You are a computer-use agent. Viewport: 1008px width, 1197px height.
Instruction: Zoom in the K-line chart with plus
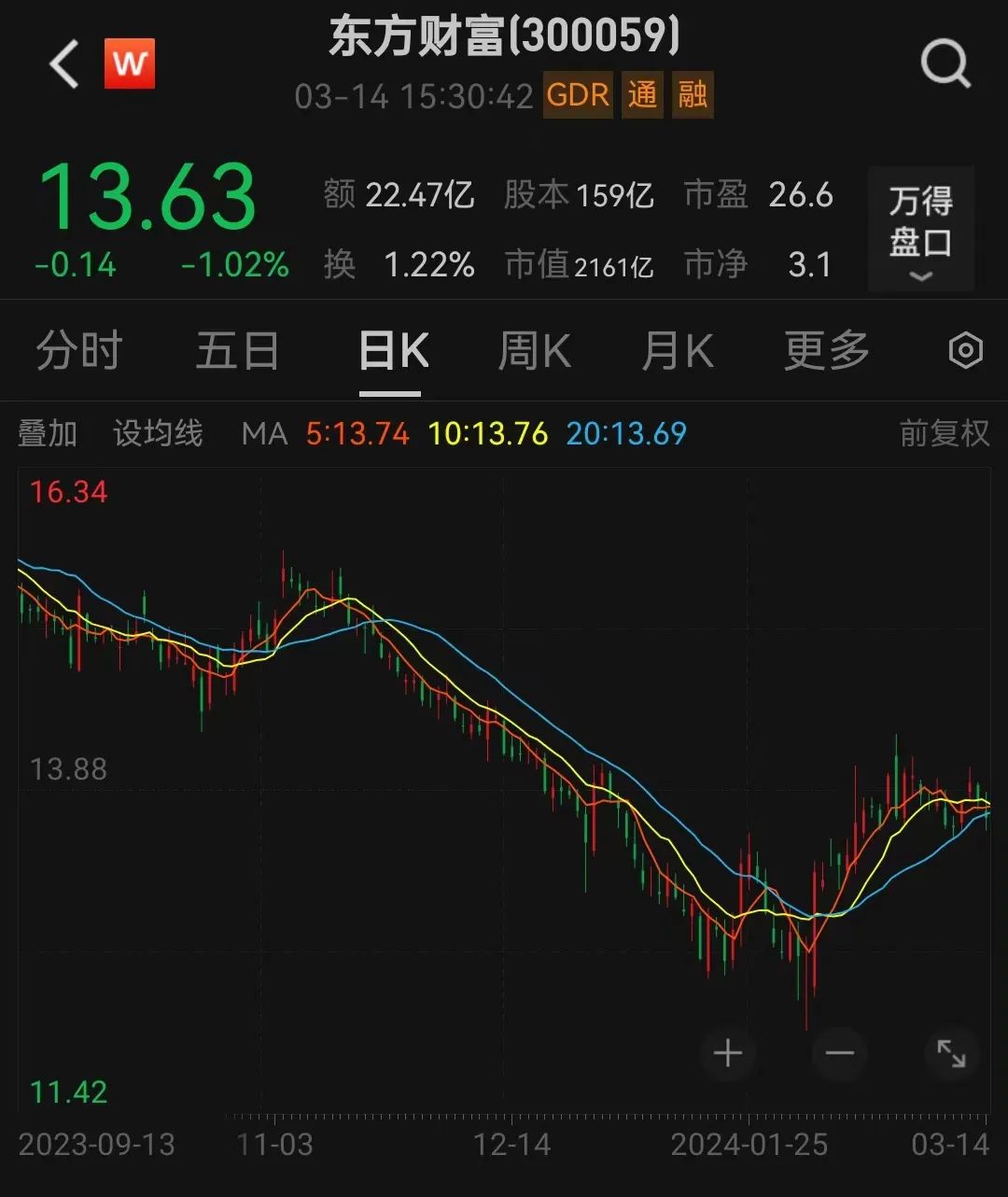point(728,1054)
